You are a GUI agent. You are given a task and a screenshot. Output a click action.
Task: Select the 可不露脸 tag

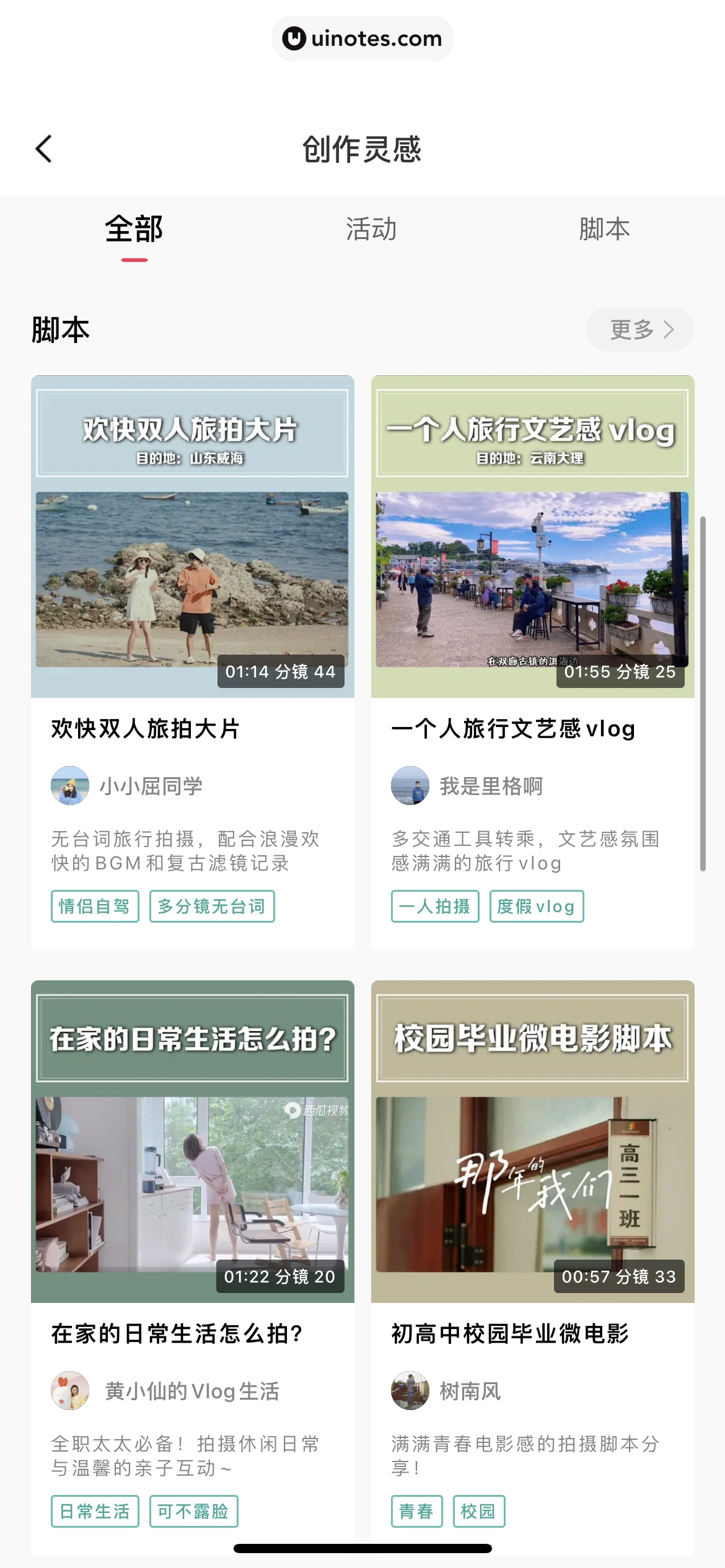pos(194,1511)
